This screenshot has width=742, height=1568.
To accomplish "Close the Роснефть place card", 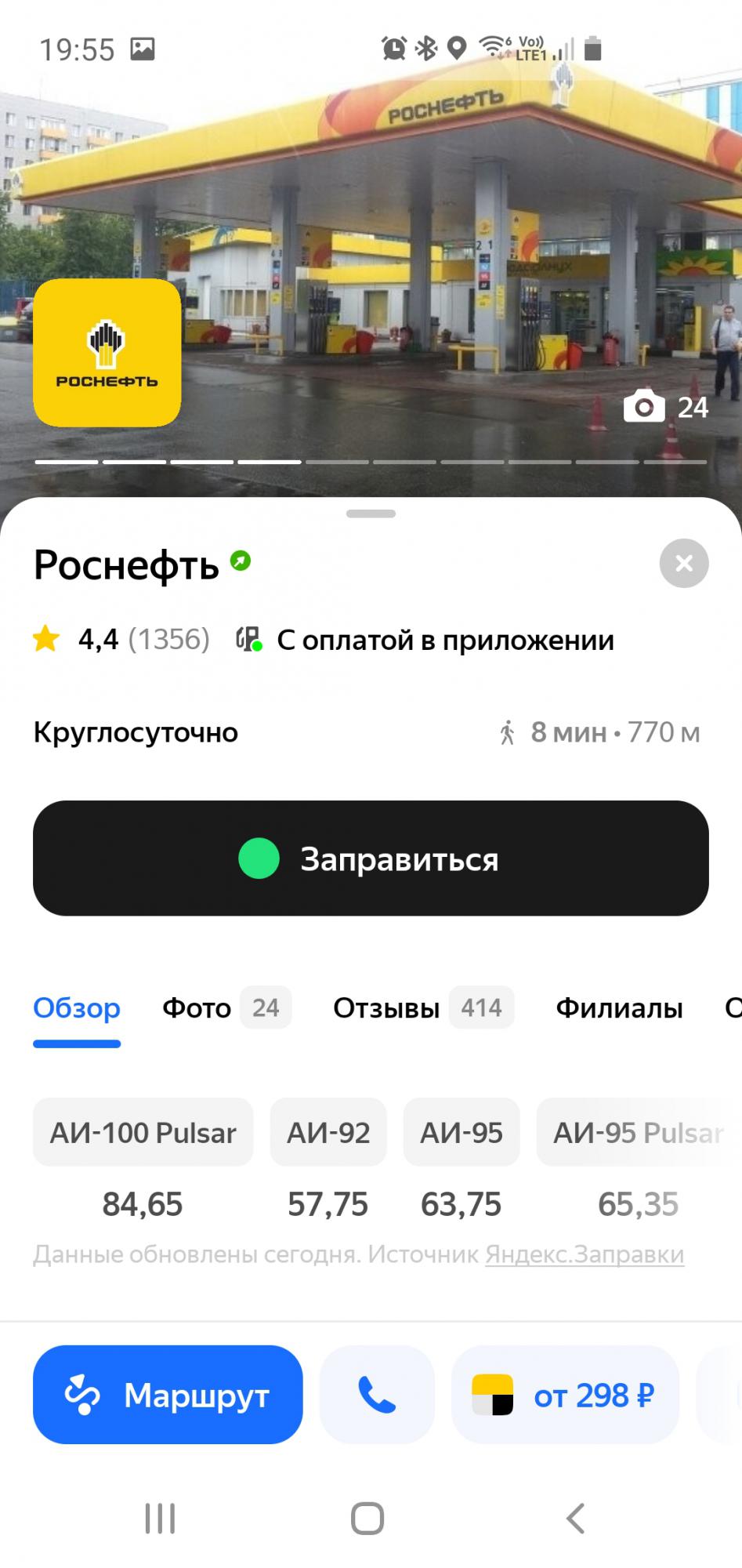I will [x=683, y=563].
